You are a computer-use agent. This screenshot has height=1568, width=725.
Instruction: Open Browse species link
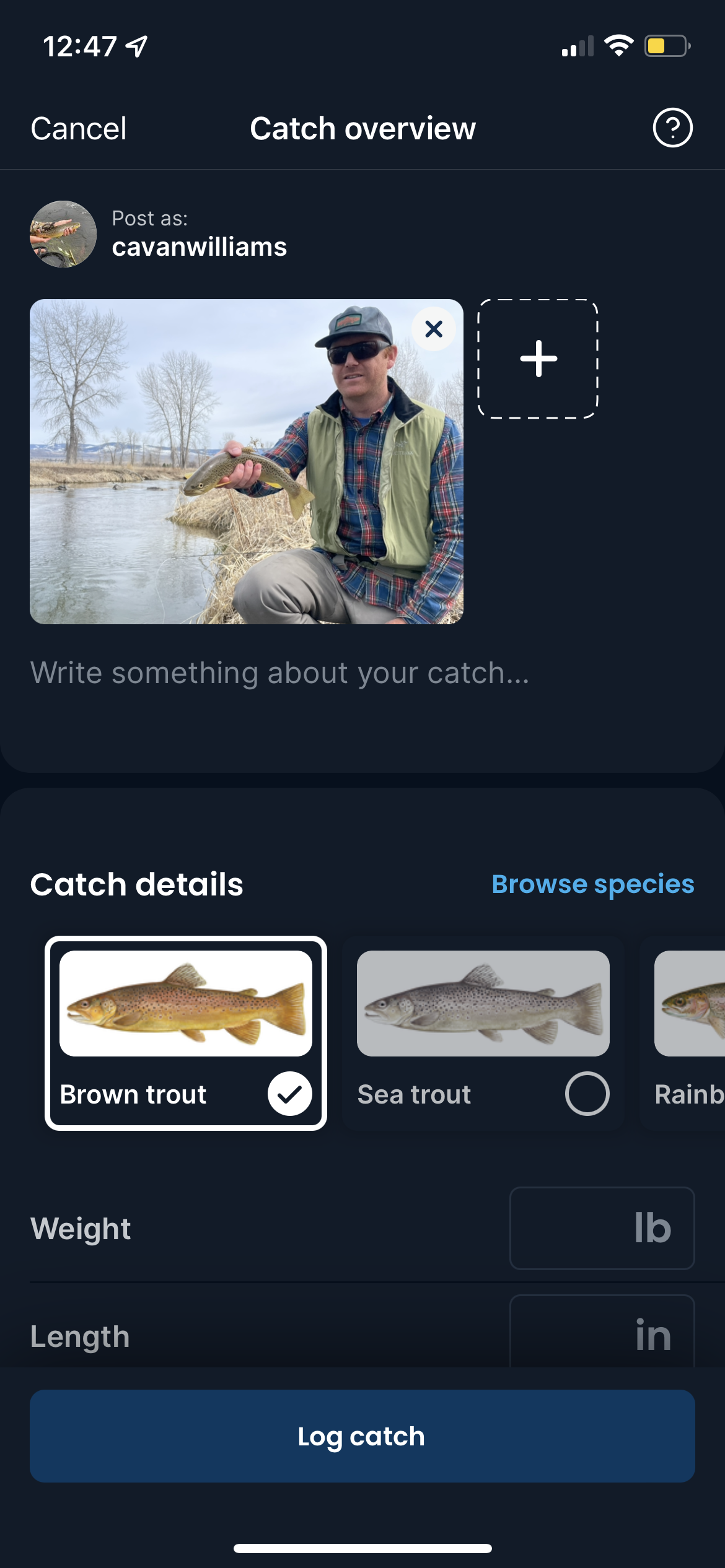[x=592, y=884]
